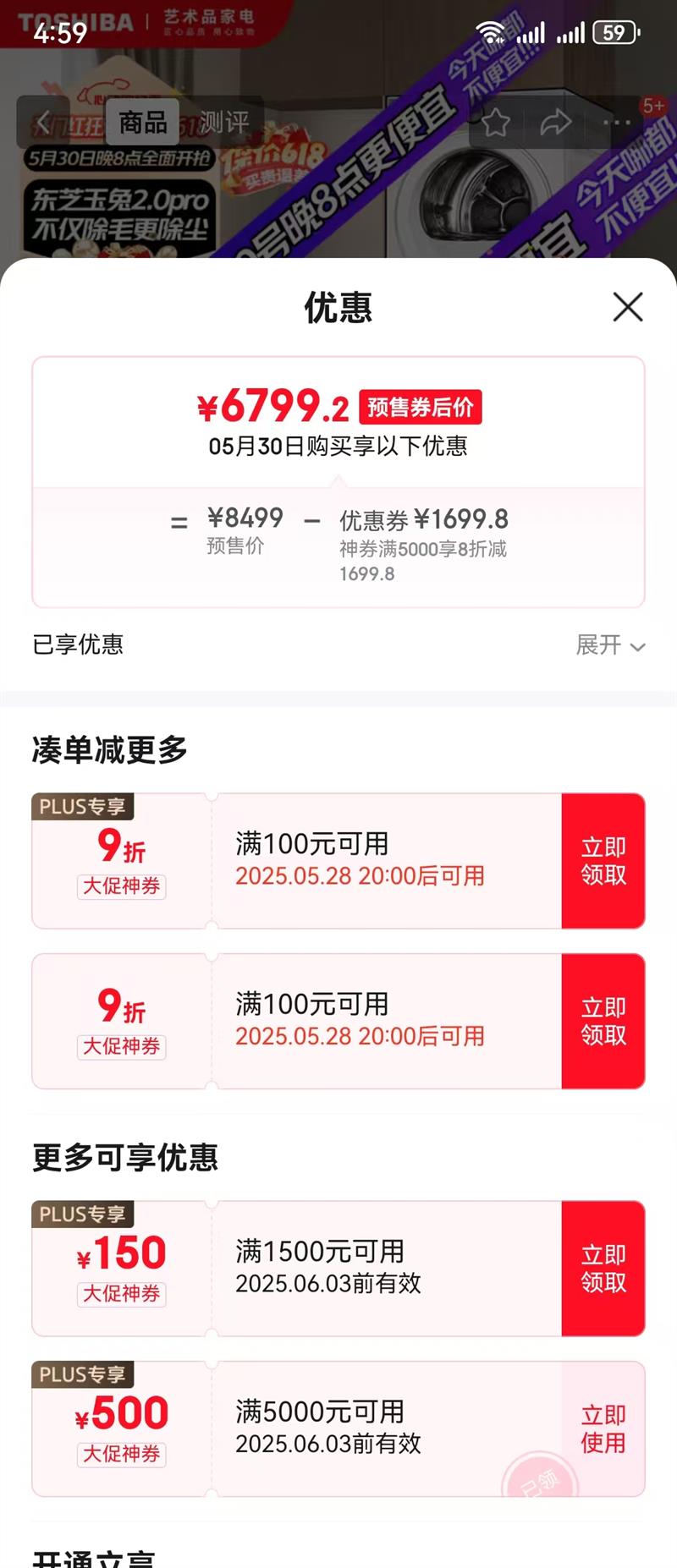677x1568 pixels.
Task: Close the 优惠 discount sheet
Action: 628,307
